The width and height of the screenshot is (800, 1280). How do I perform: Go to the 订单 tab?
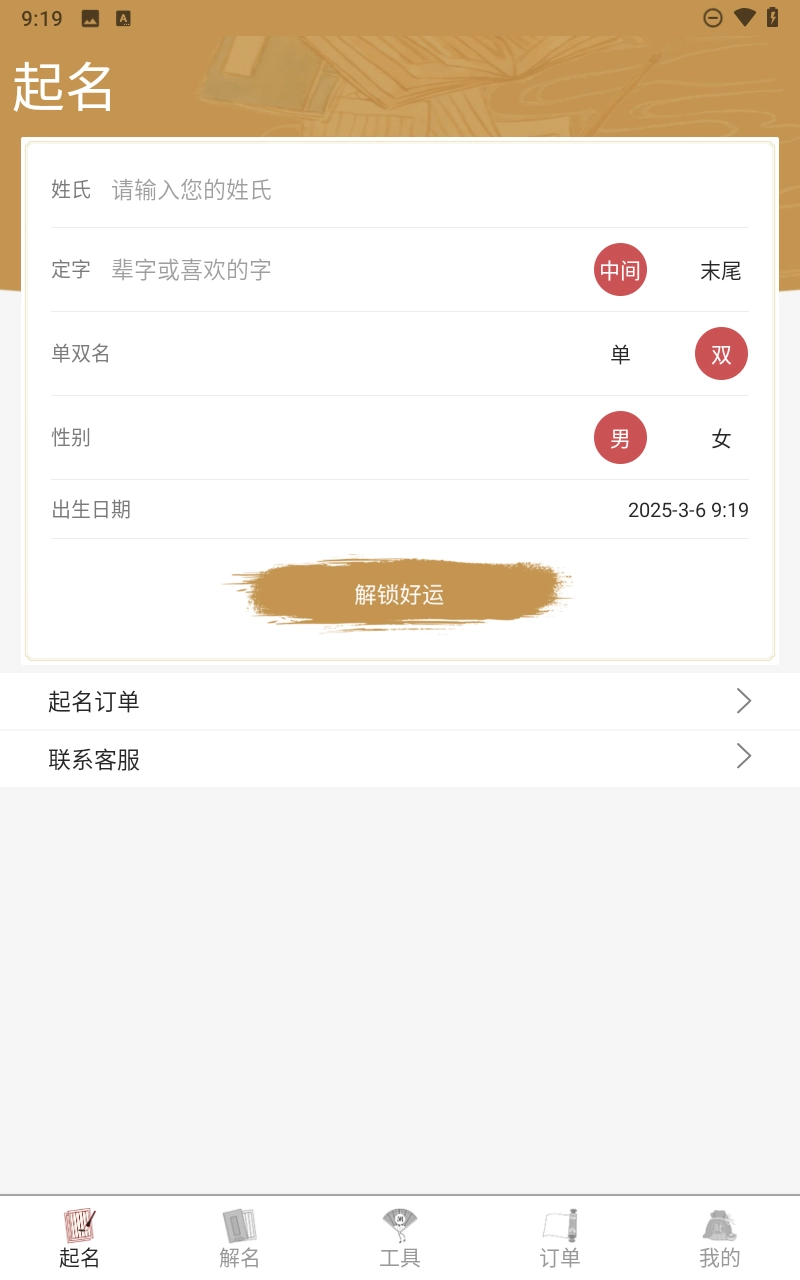pos(560,1238)
